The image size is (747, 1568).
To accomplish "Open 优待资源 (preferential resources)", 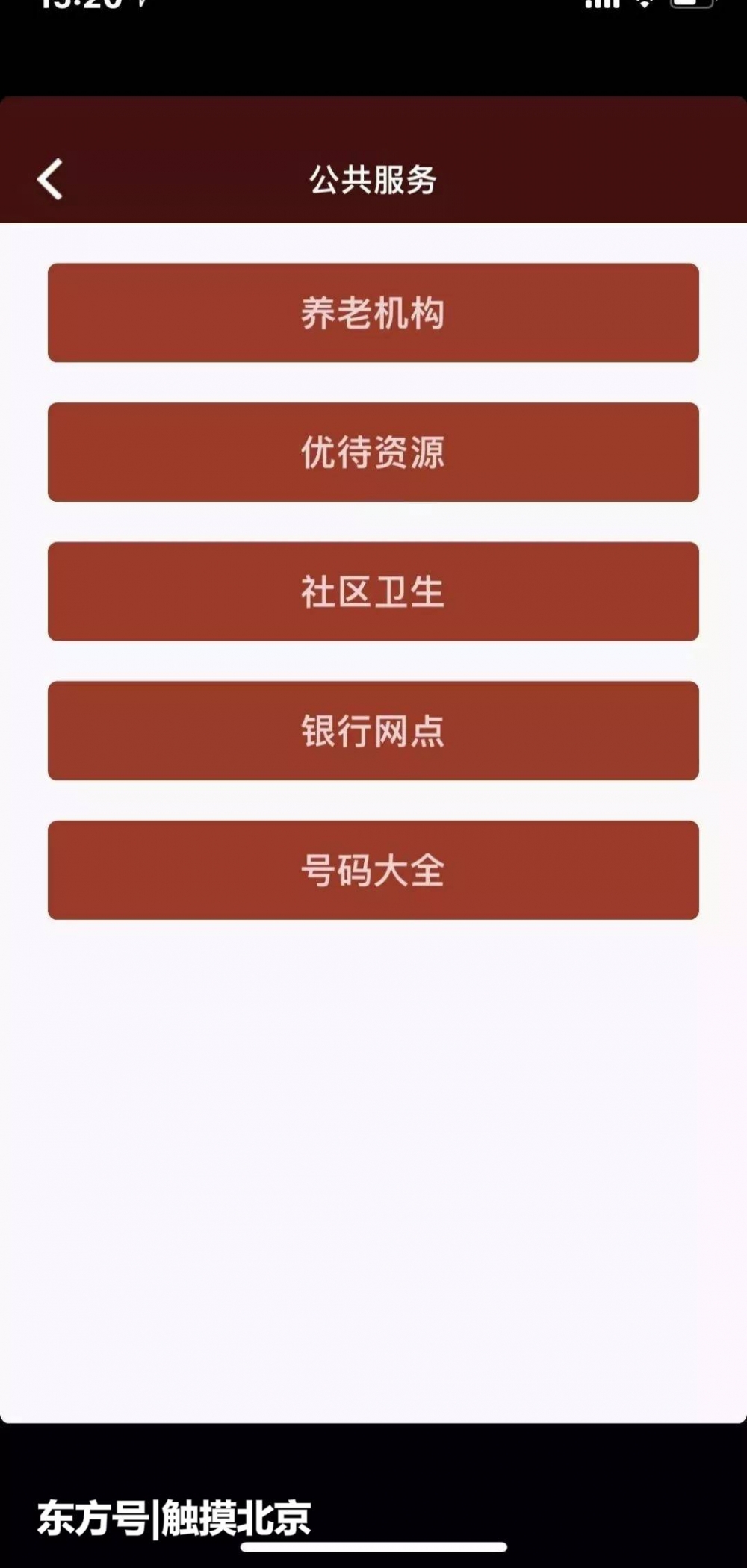I will pos(373,452).
